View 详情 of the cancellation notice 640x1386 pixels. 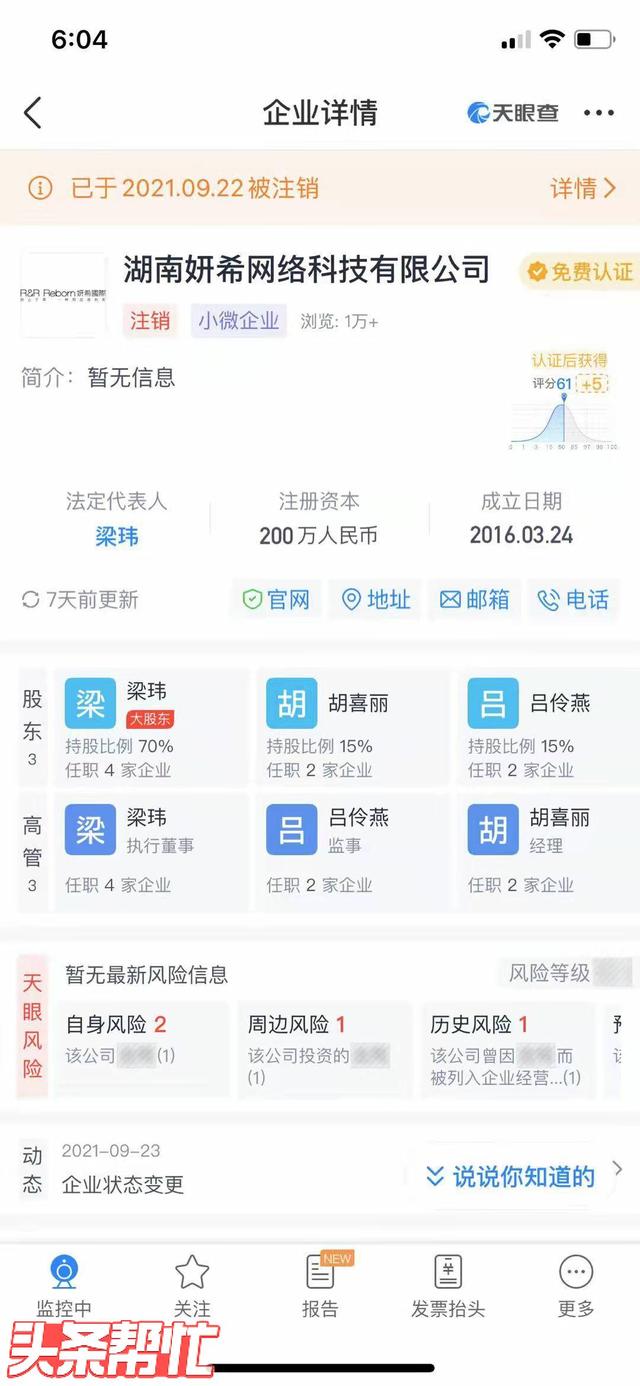pos(583,188)
